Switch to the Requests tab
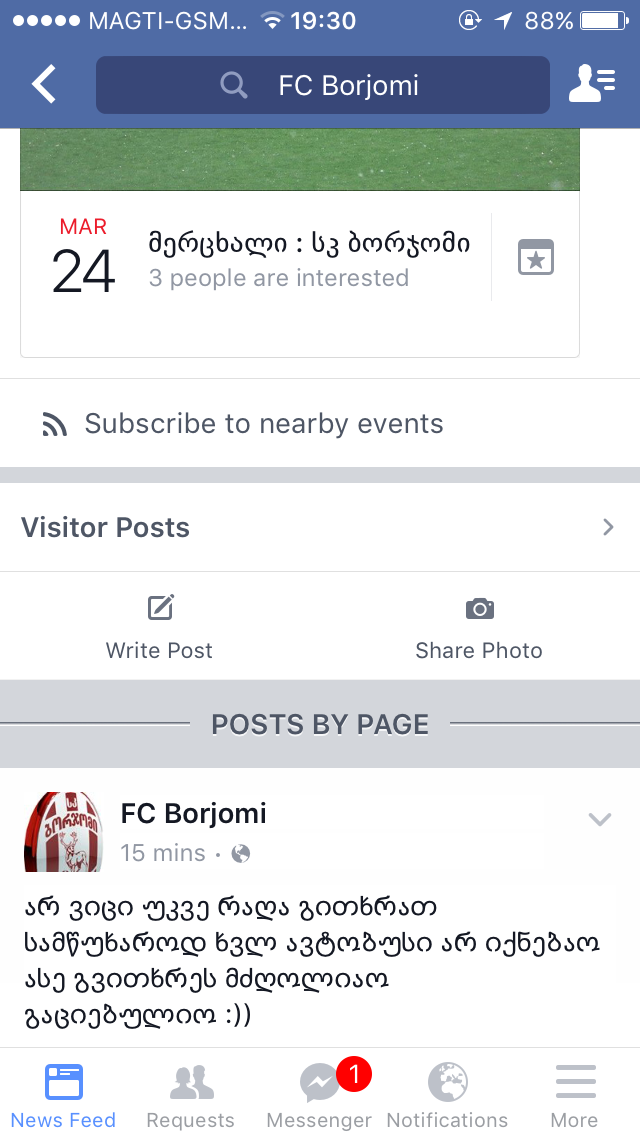Viewport: 640px width, 1136px height. [x=191, y=1096]
